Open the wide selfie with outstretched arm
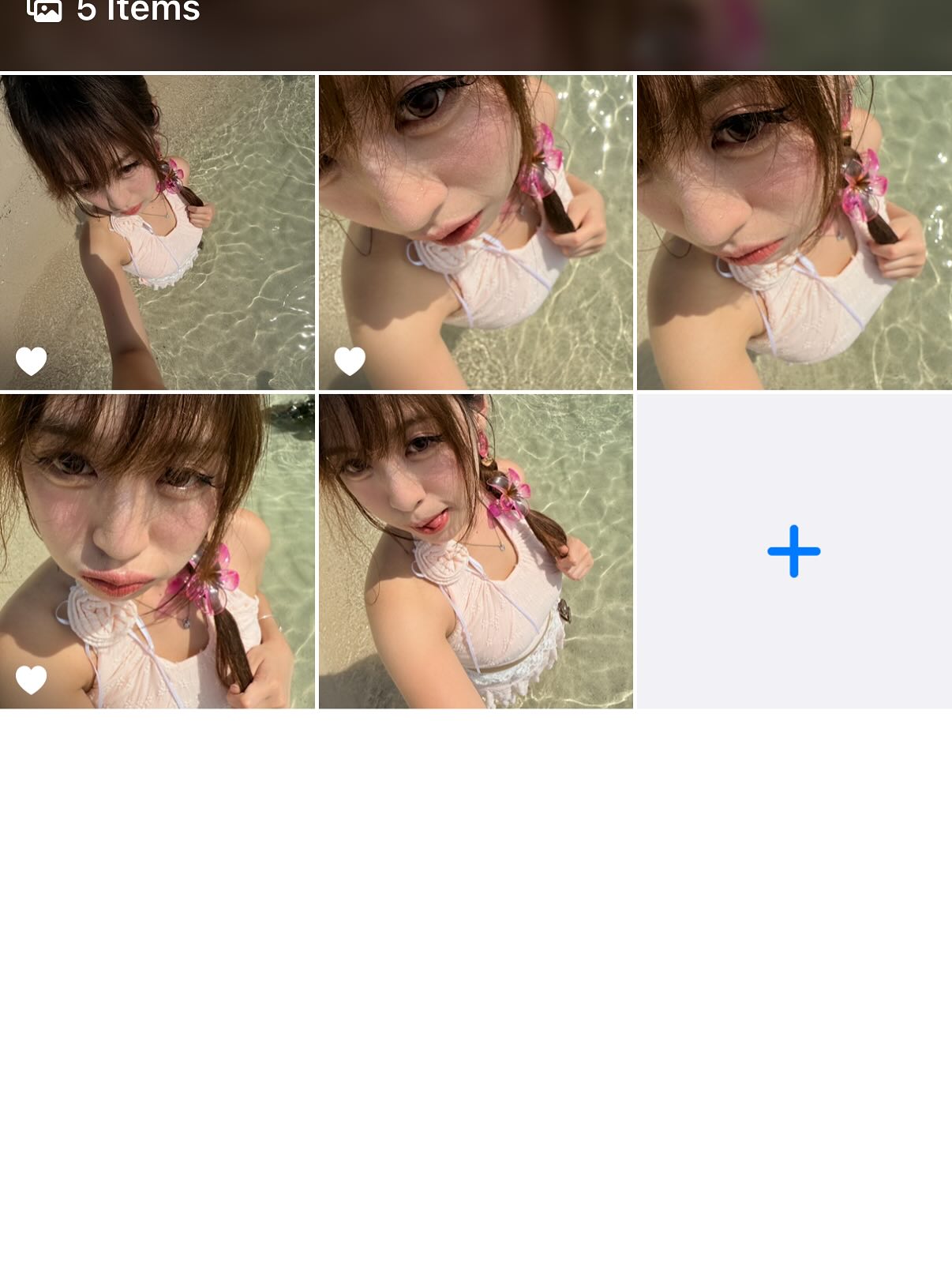 click(157, 232)
